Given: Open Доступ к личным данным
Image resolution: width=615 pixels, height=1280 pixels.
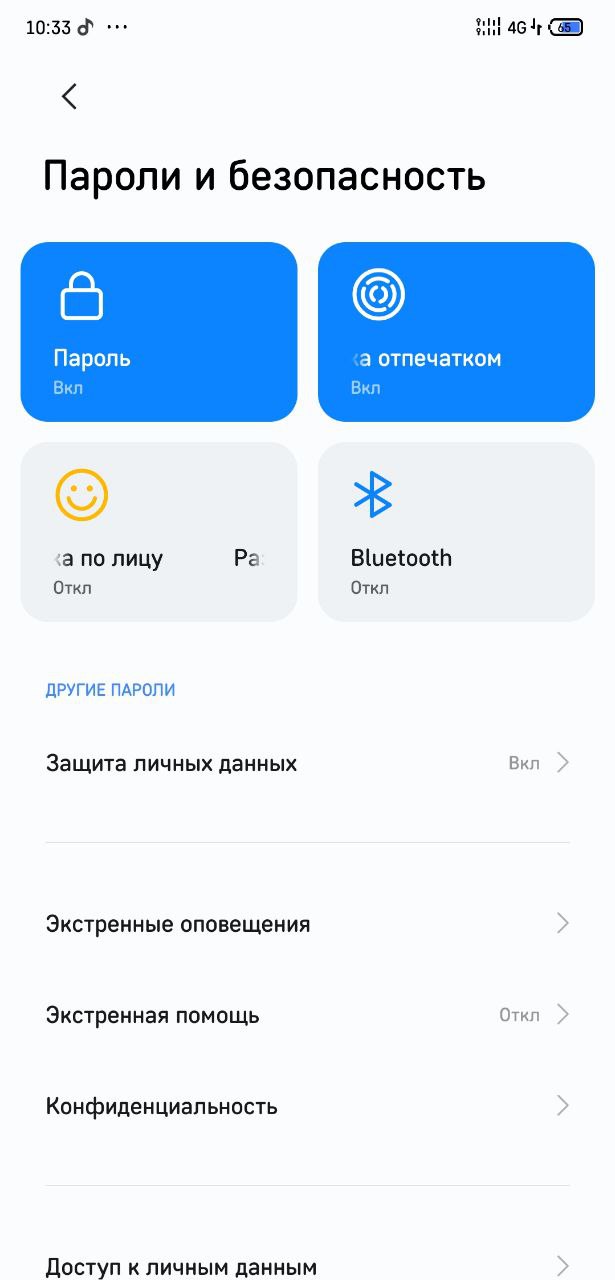Looking at the screenshot, I should click(307, 1266).
